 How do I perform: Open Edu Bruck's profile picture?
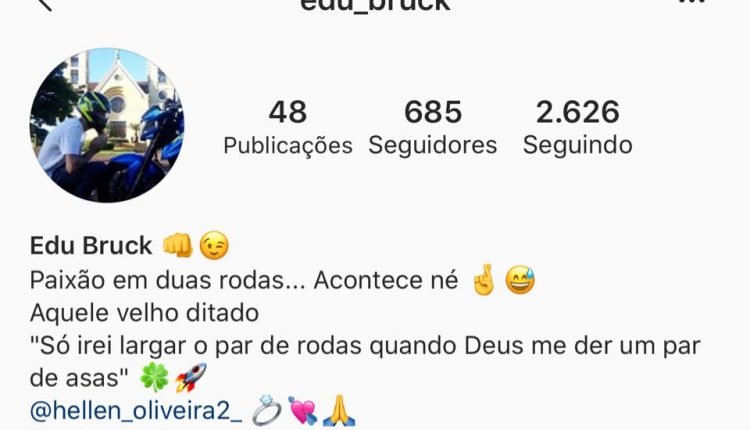[x=107, y=125]
